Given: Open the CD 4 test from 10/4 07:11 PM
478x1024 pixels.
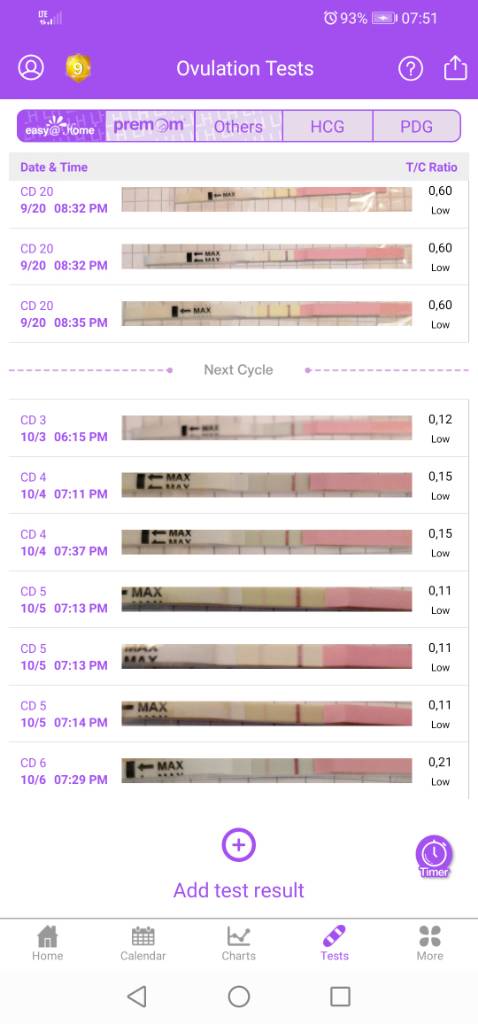Looking at the screenshot, I should [x=238, y=485].
